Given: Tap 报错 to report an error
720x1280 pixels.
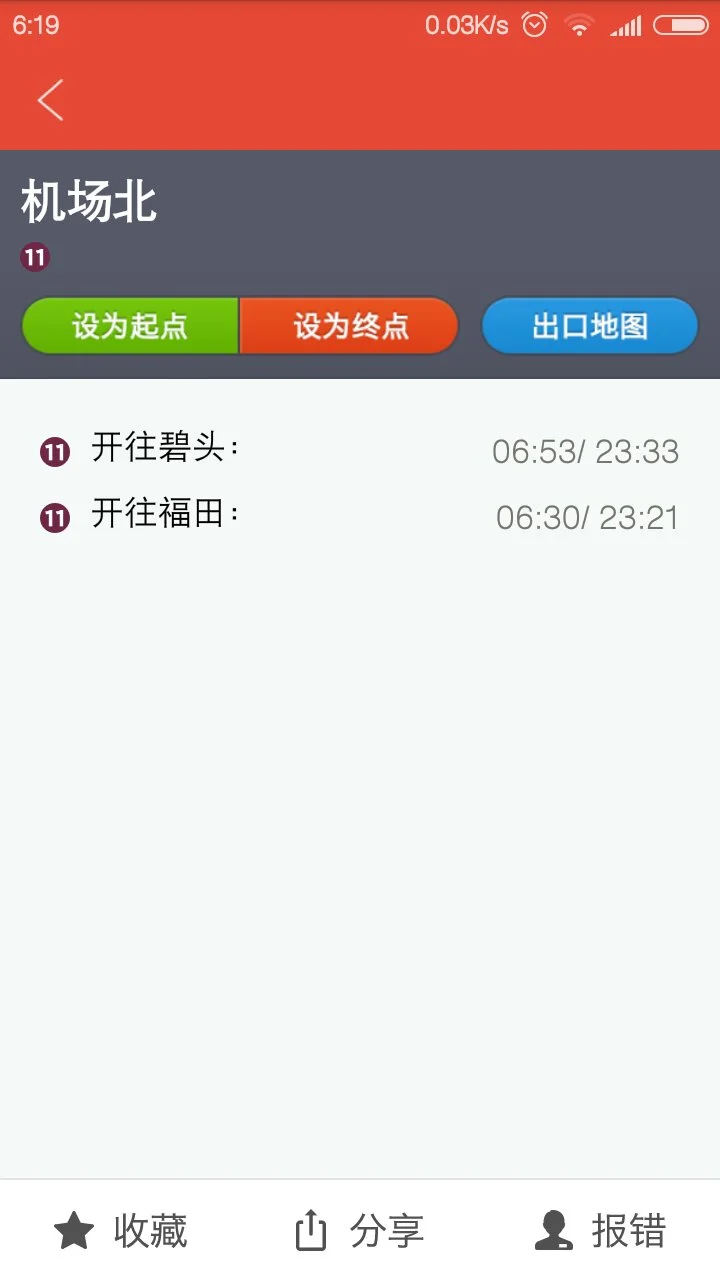Looking at the screenshot, I should click(x=630, y=1232).
